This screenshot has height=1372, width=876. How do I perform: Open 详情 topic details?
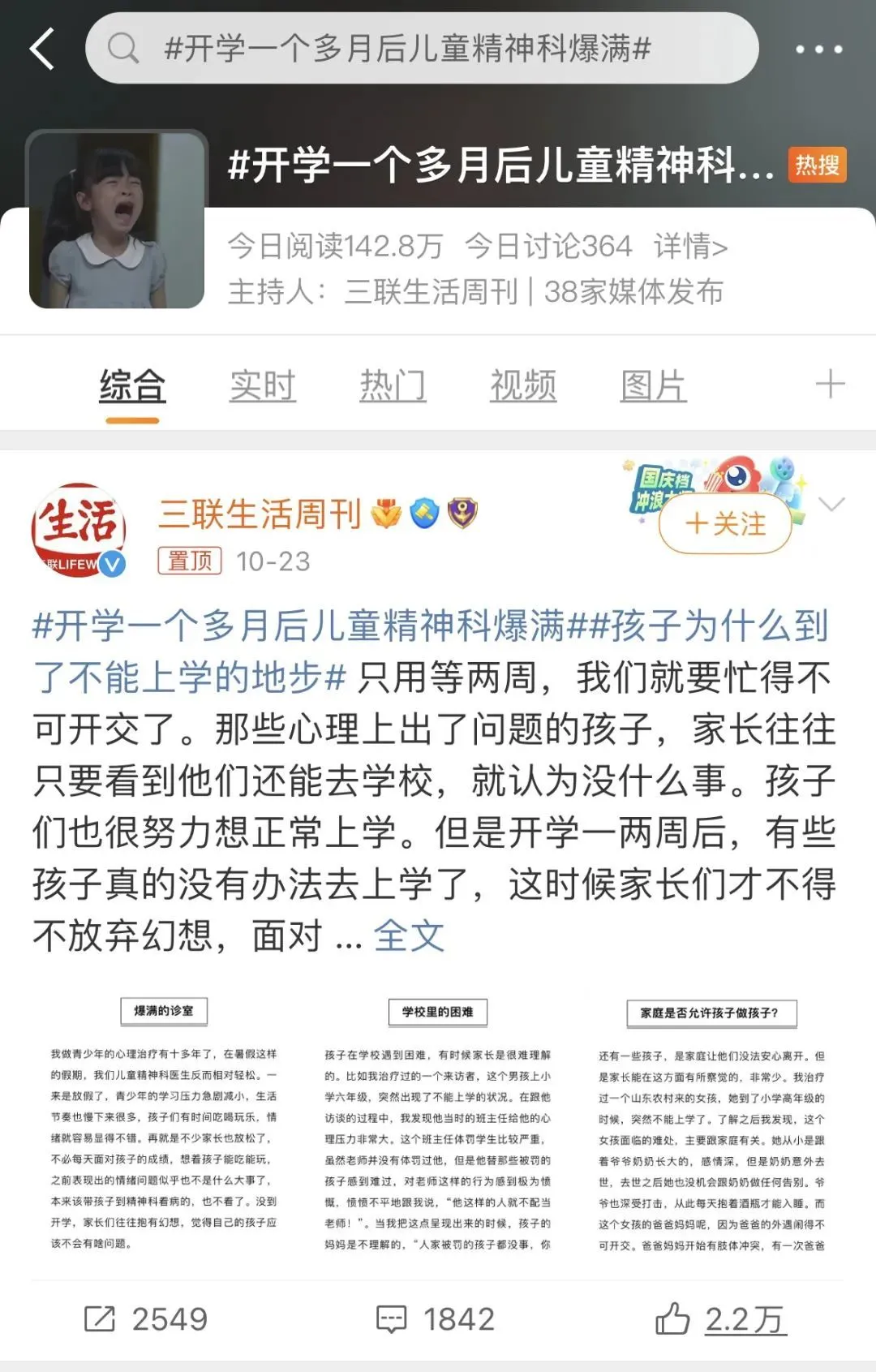pos(690,246)
